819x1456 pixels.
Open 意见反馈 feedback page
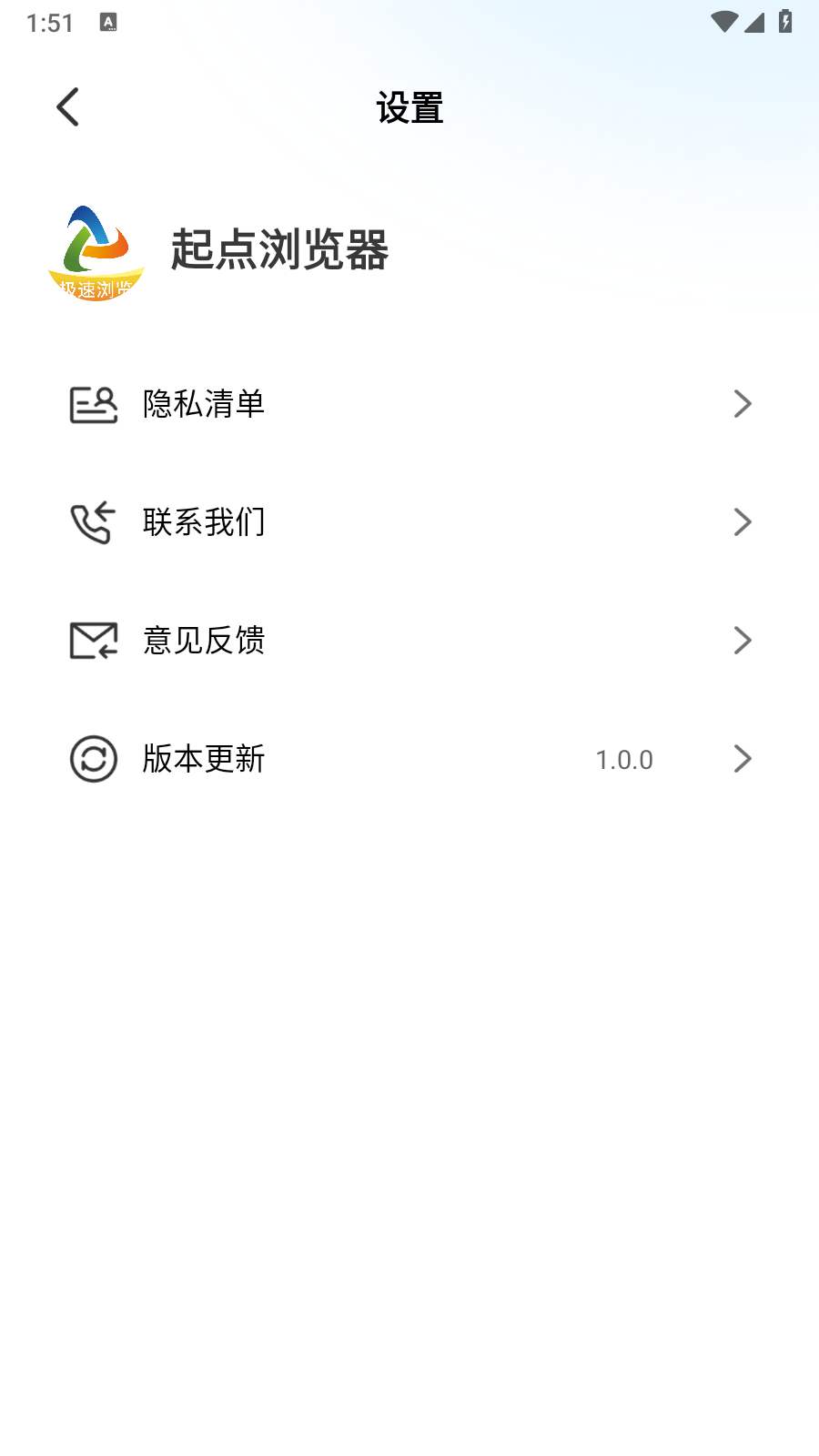tap(409, 641)
